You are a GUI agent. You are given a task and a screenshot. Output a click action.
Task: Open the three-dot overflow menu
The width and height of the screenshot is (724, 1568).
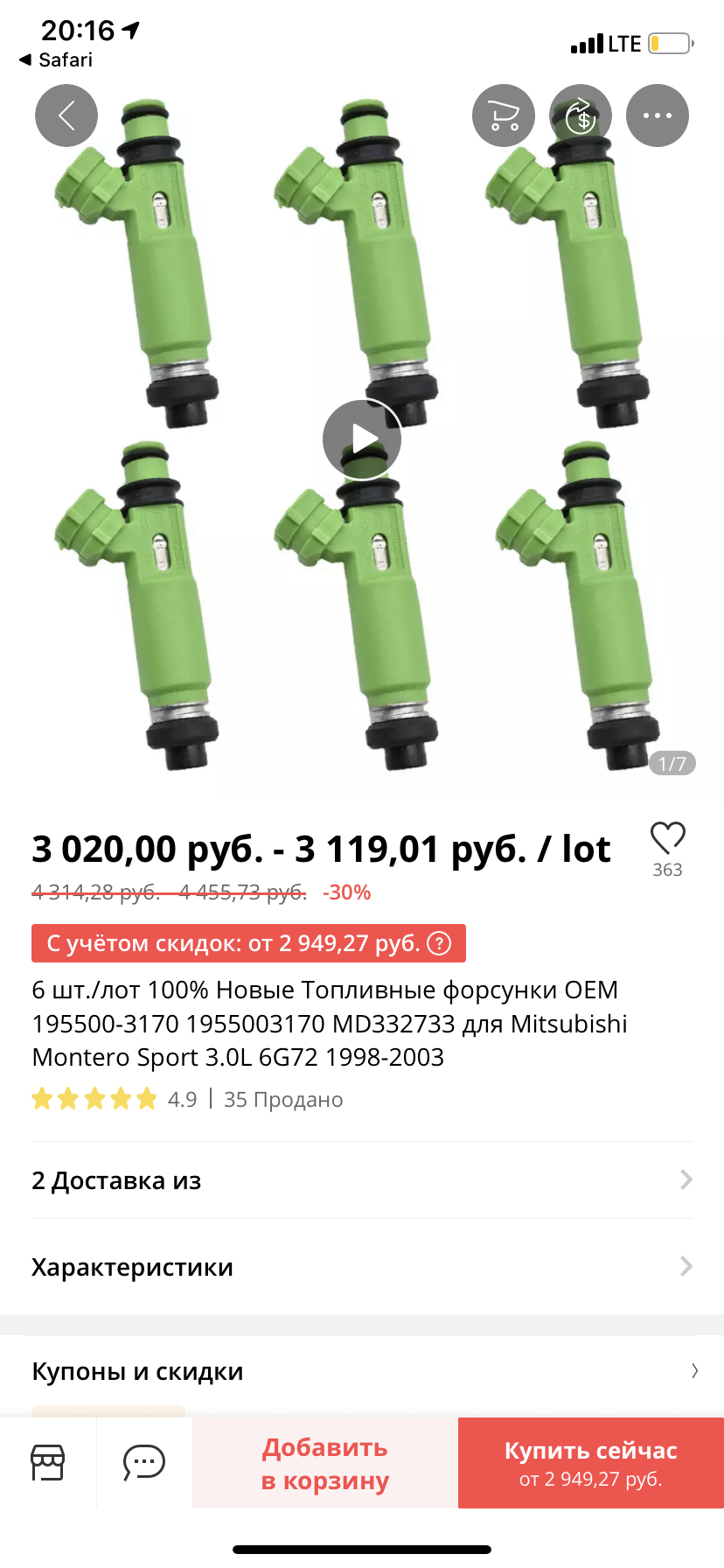658,115
